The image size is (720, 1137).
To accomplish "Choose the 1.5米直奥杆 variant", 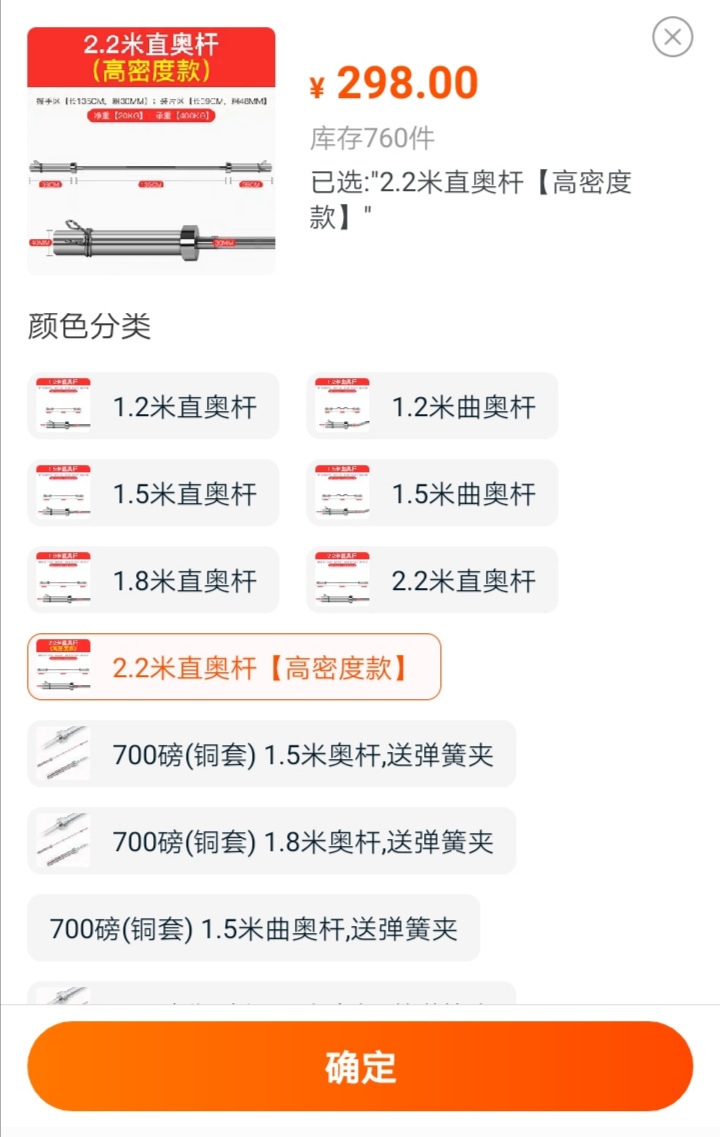I will tap(153, 494).
